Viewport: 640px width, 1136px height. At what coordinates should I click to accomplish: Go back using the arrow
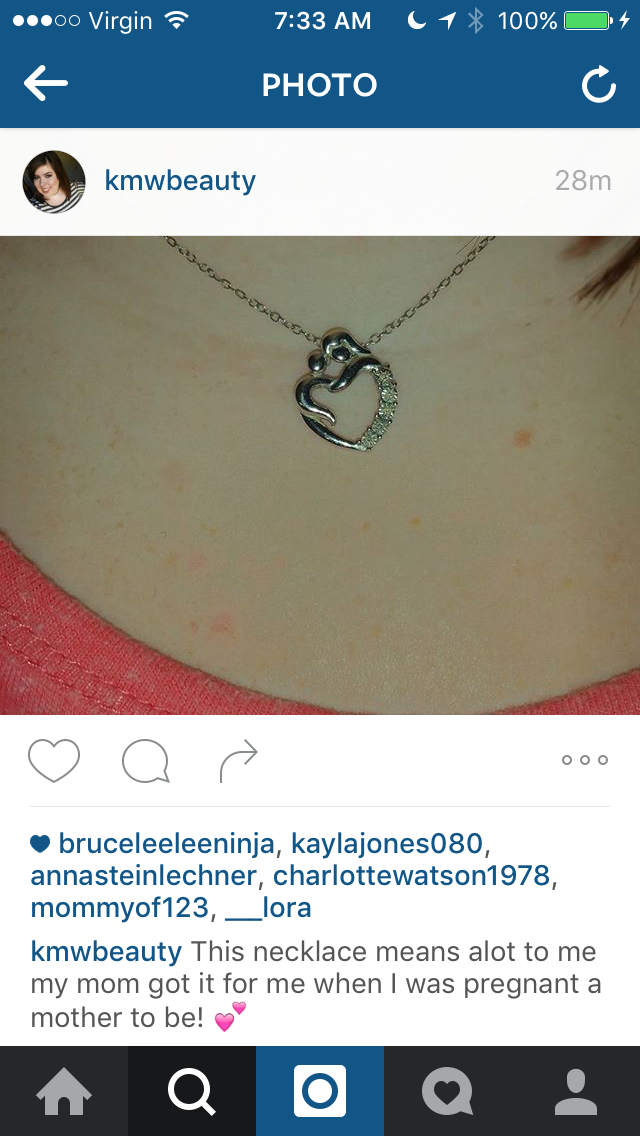45,84
